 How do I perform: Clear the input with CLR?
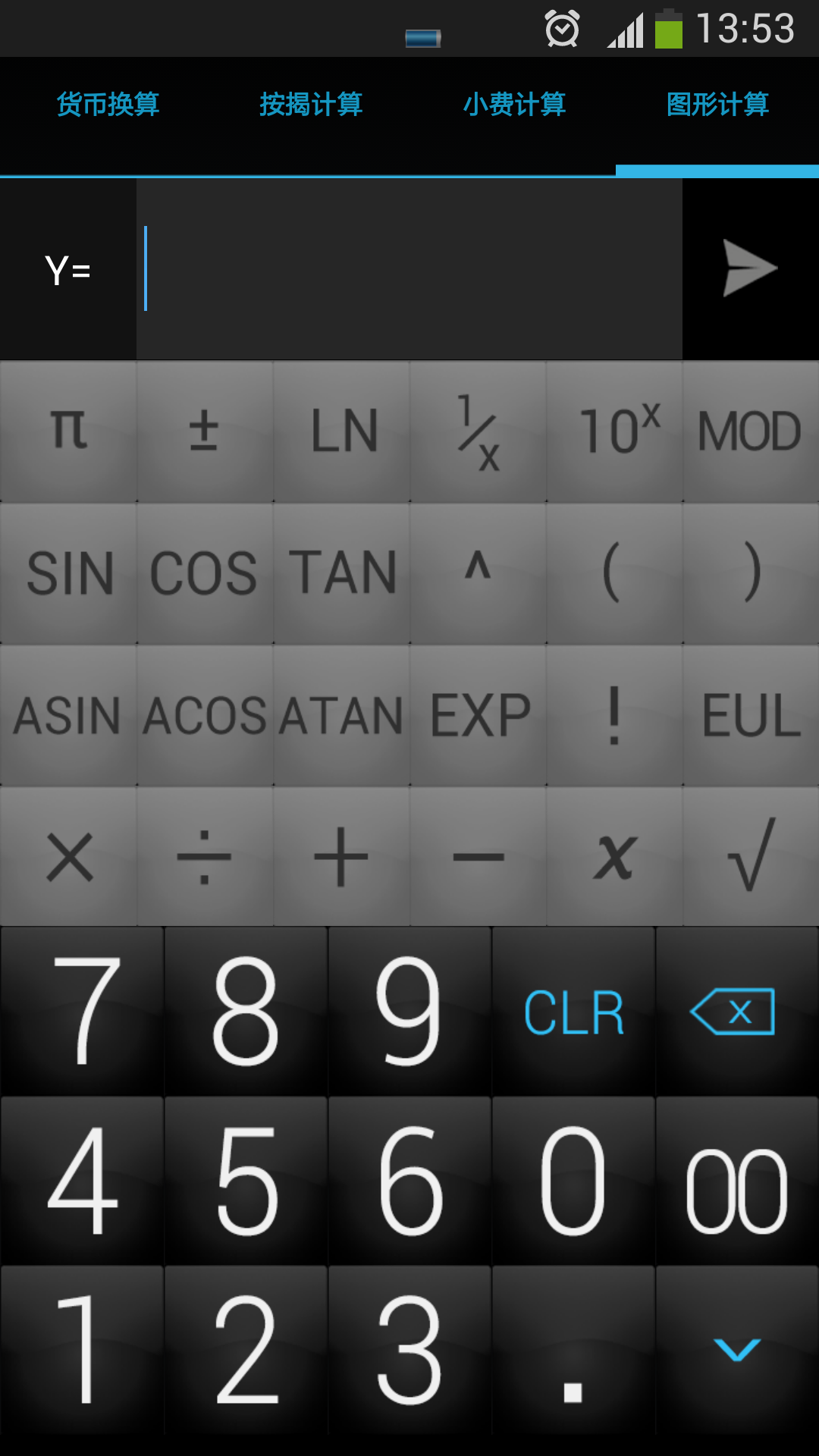574,1012
